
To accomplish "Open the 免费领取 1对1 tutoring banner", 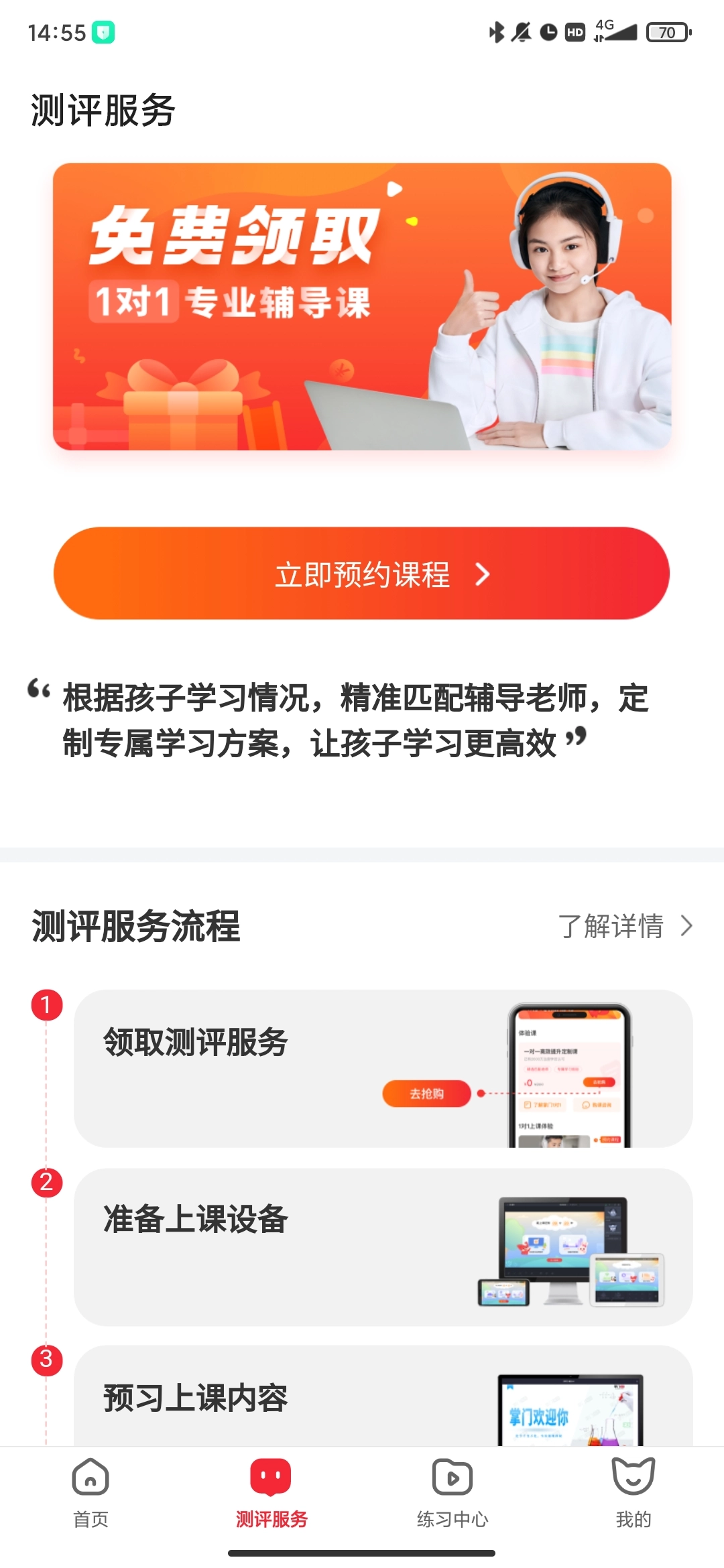I will (362, 306).
